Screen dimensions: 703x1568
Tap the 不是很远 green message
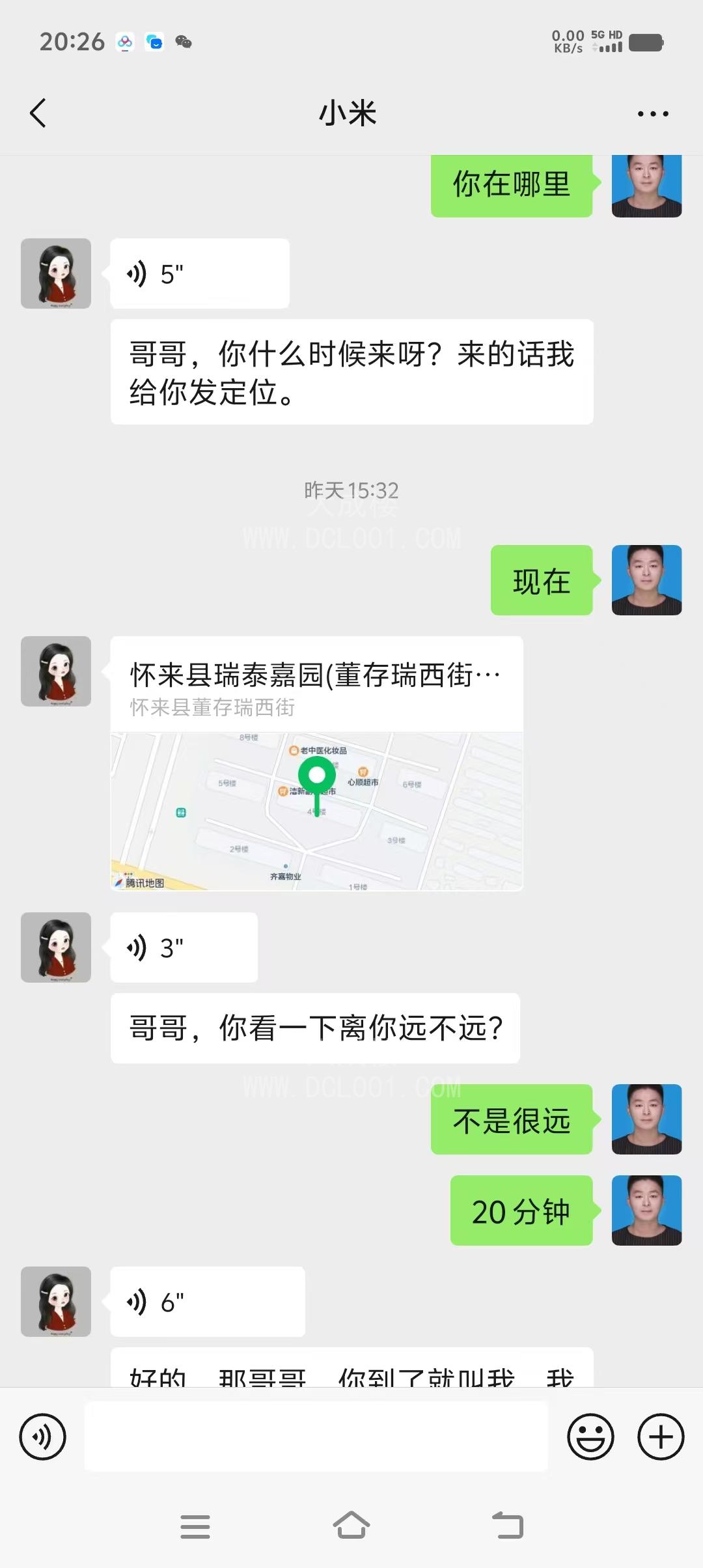(512, 1121)
